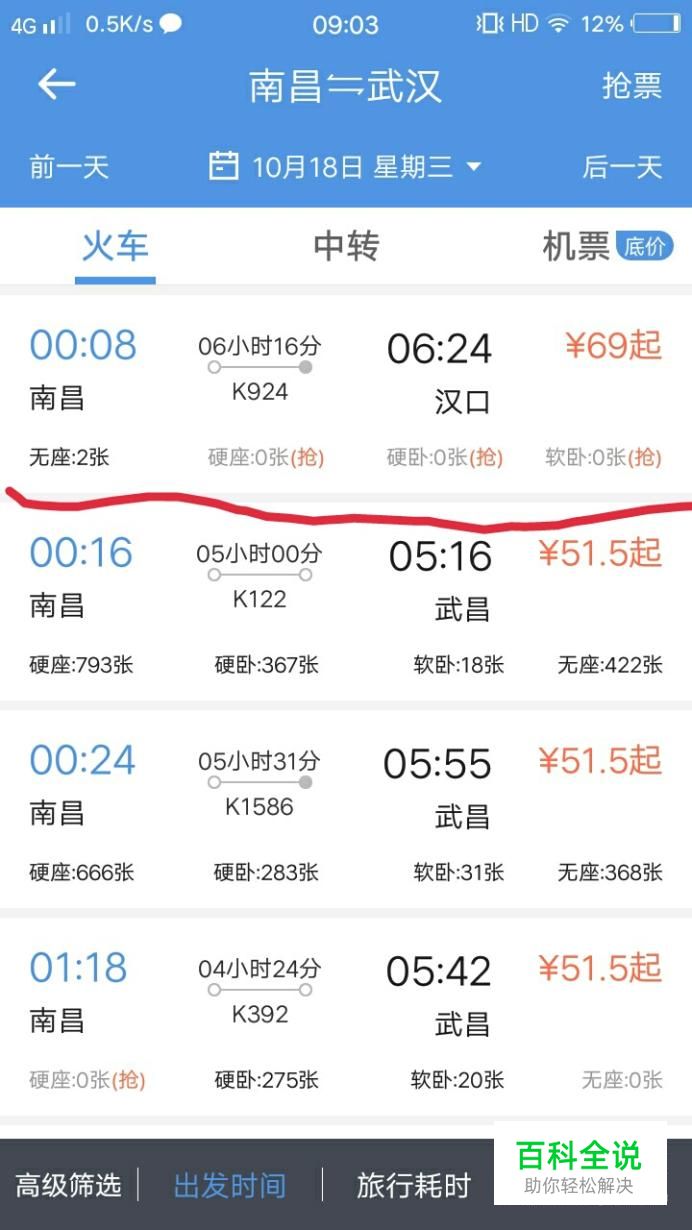Tap the 抢票 button in header

click(x=631, y=86)
